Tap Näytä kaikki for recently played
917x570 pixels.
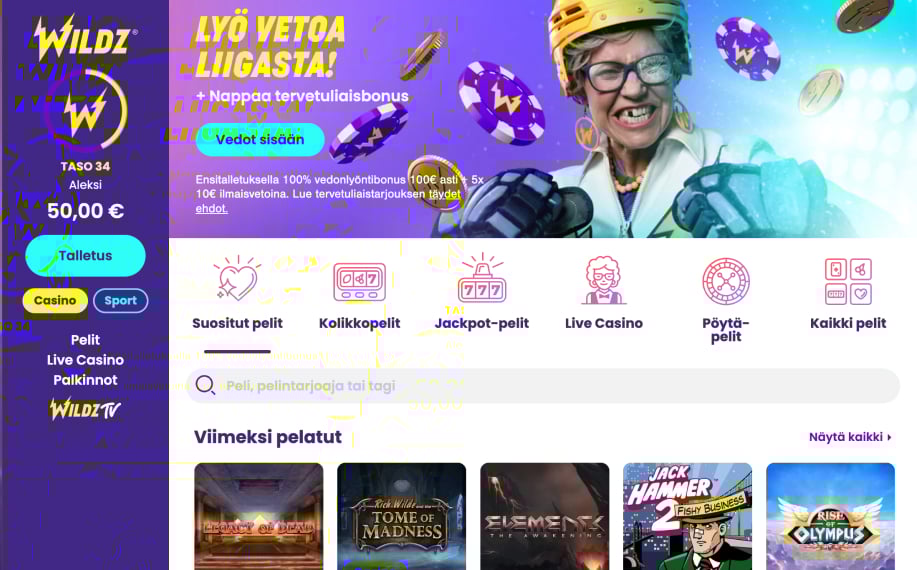coord(850,437)
